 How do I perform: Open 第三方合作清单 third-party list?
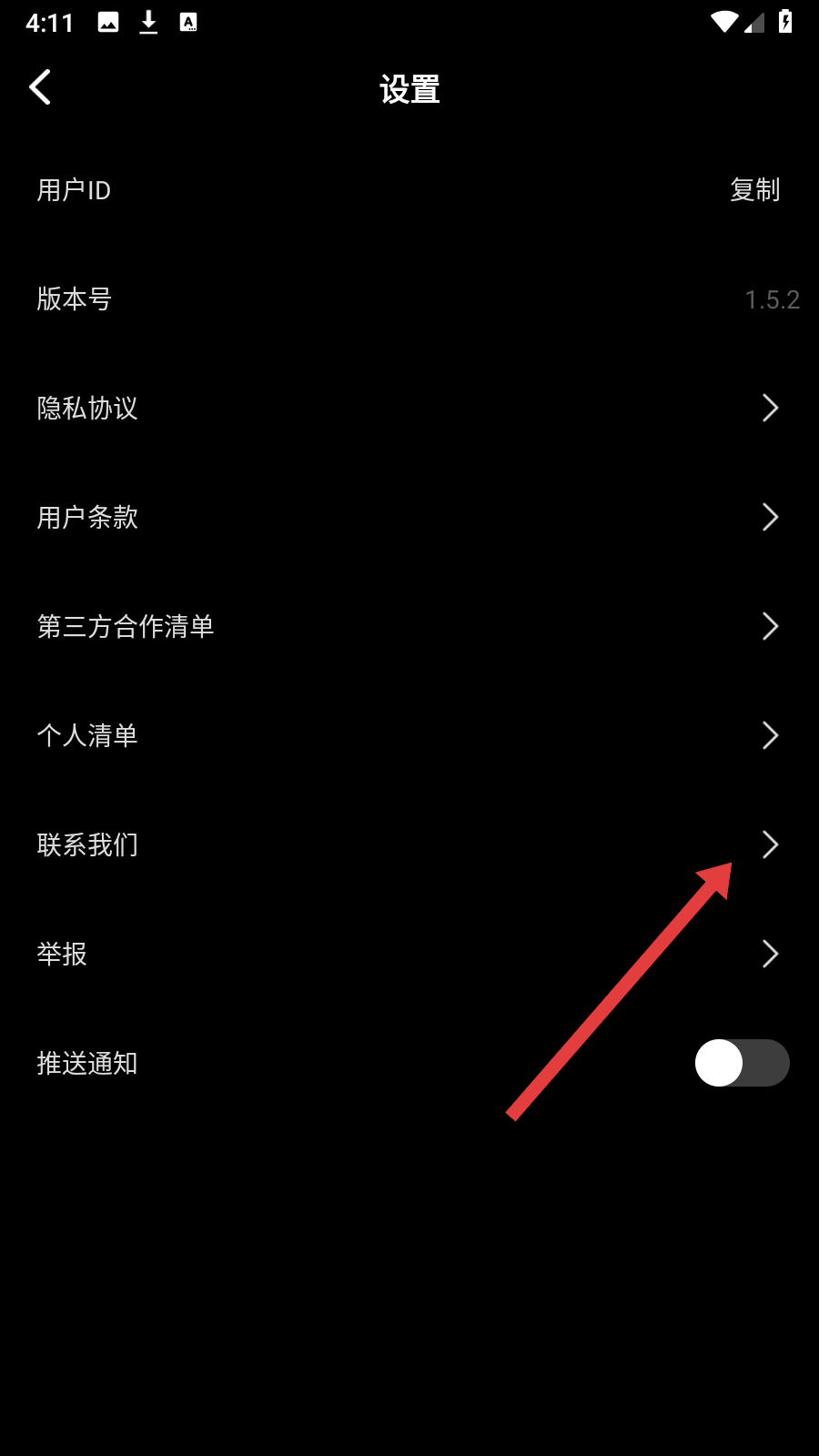[x=409, y=626]
